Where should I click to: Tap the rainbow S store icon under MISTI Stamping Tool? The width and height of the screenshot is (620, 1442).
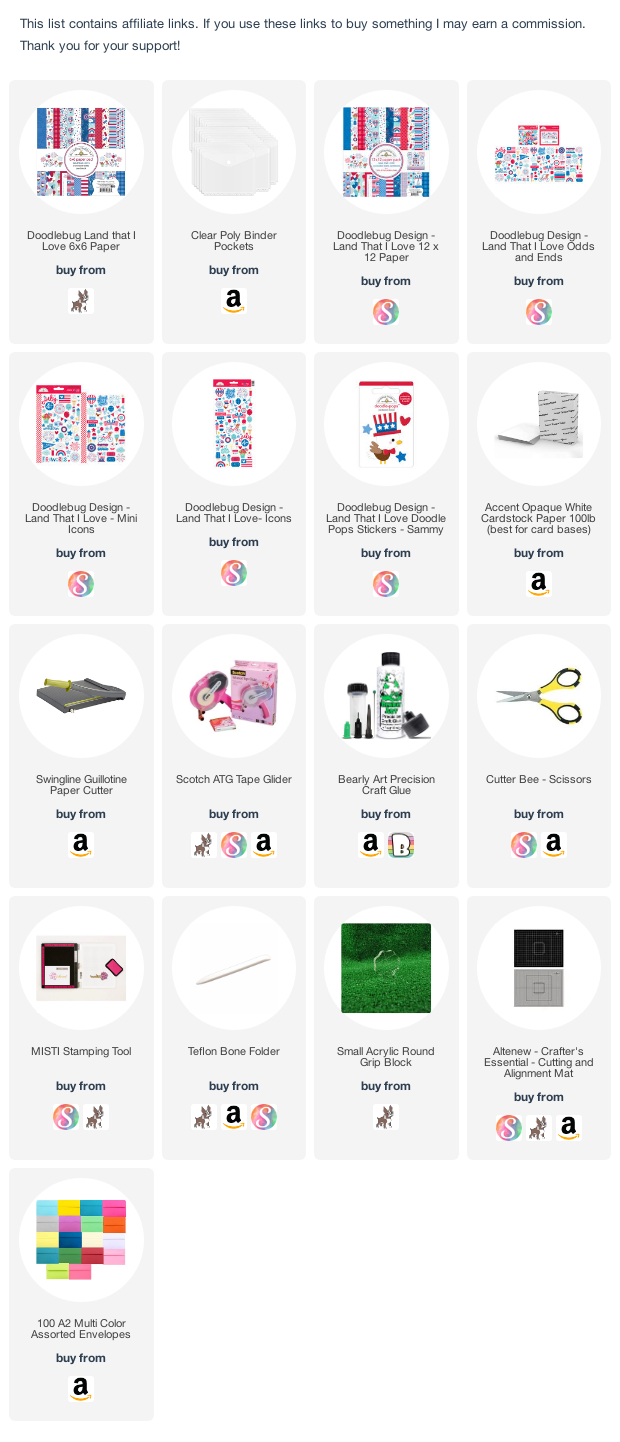coord(66,1117)
